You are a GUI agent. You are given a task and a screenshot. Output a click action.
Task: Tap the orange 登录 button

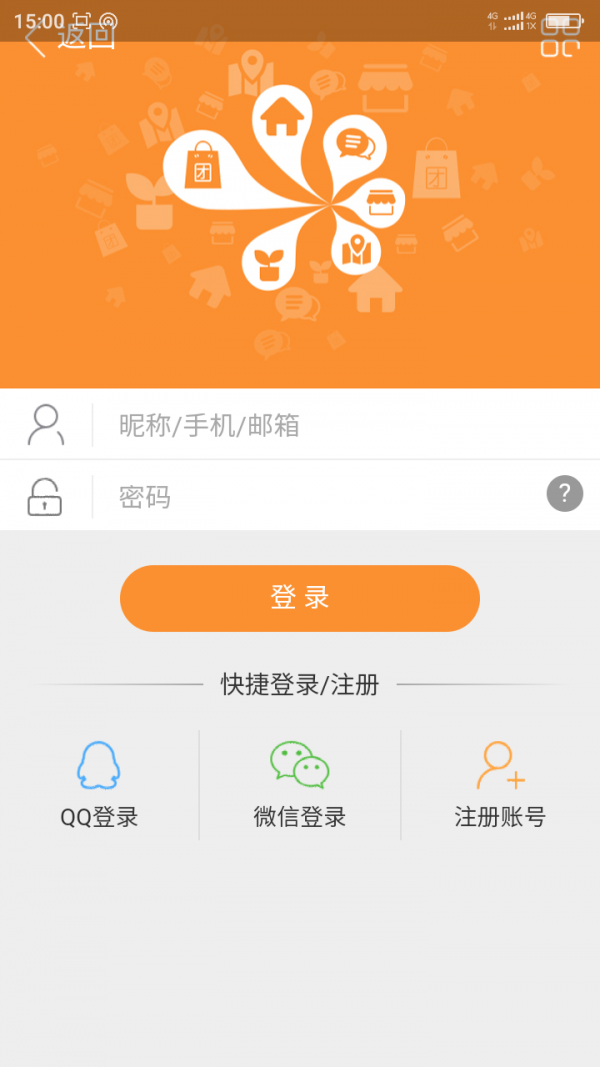tap(300, 598)
